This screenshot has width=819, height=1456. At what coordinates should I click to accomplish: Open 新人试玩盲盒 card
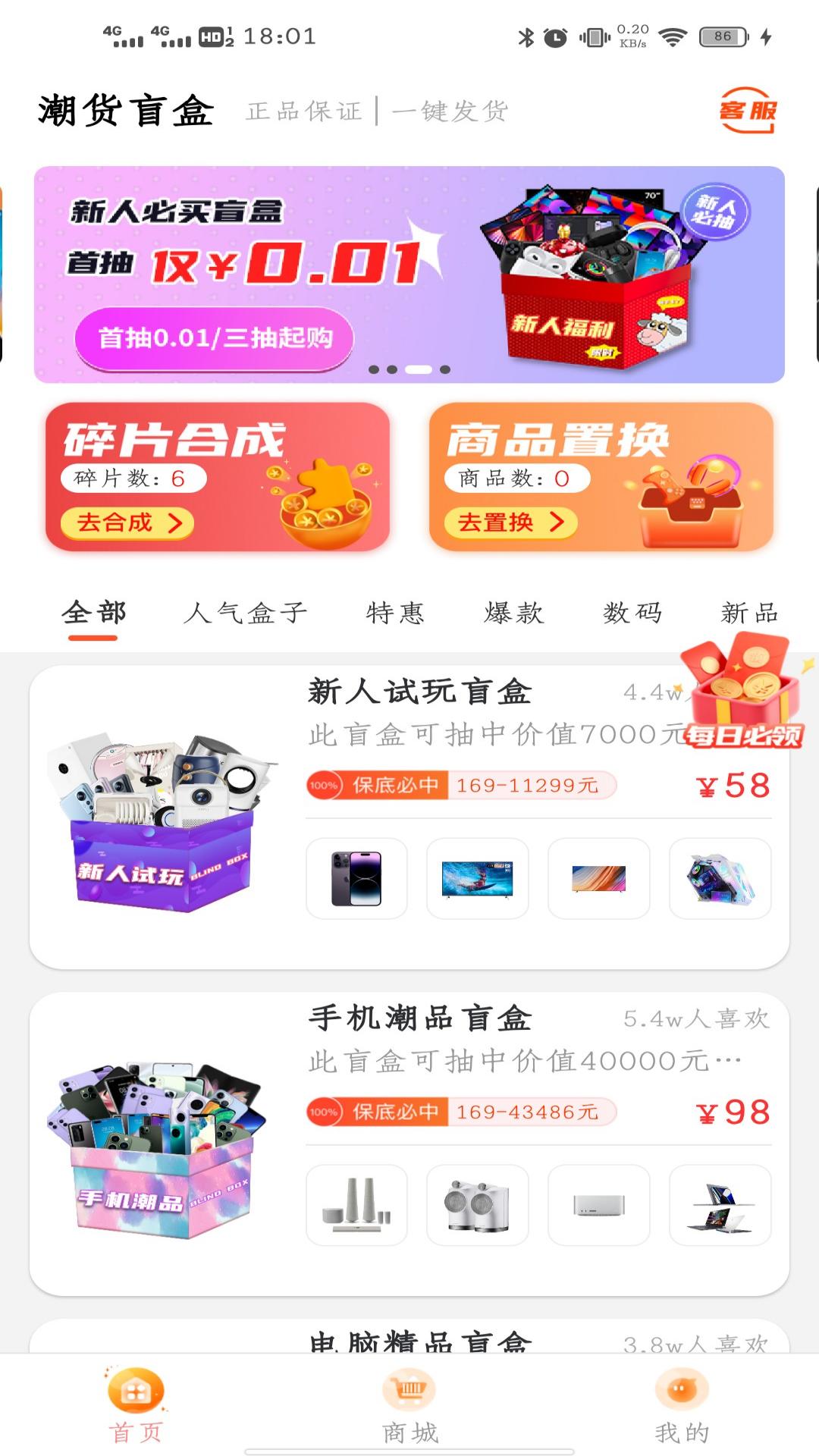tap(409, 816)
